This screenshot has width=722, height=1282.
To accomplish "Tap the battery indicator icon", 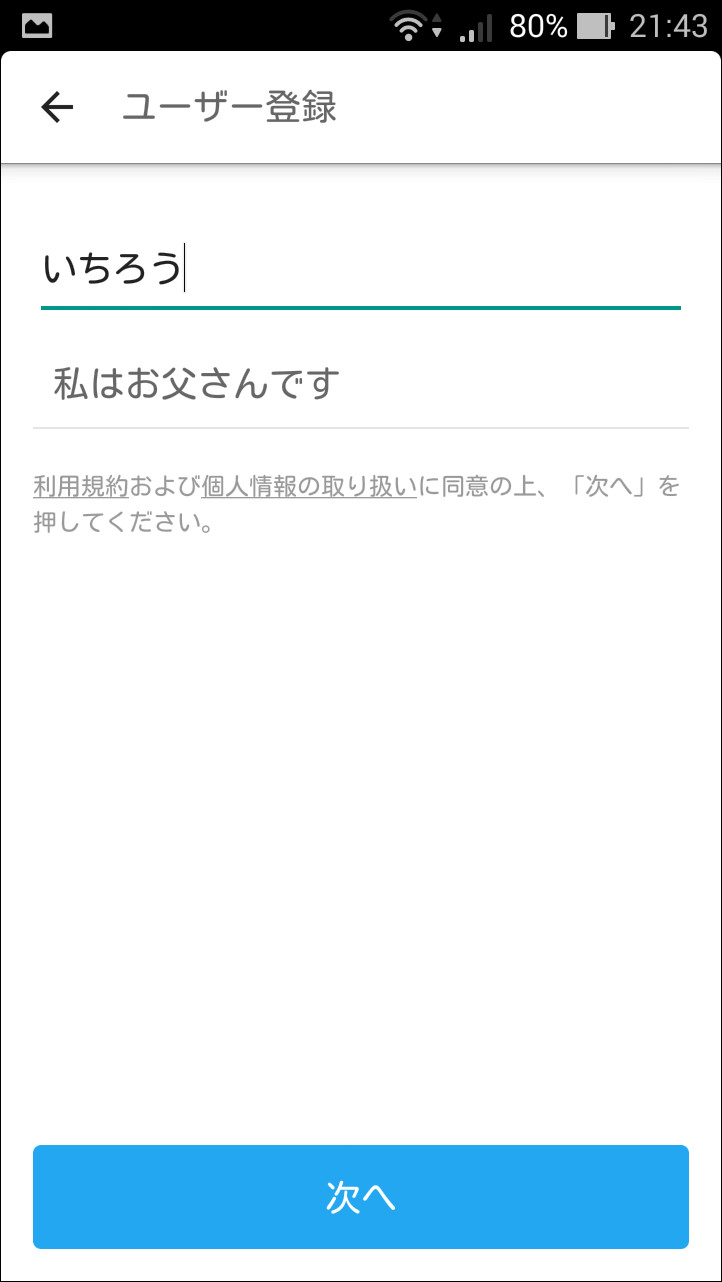I will click(x=597, y=26).
